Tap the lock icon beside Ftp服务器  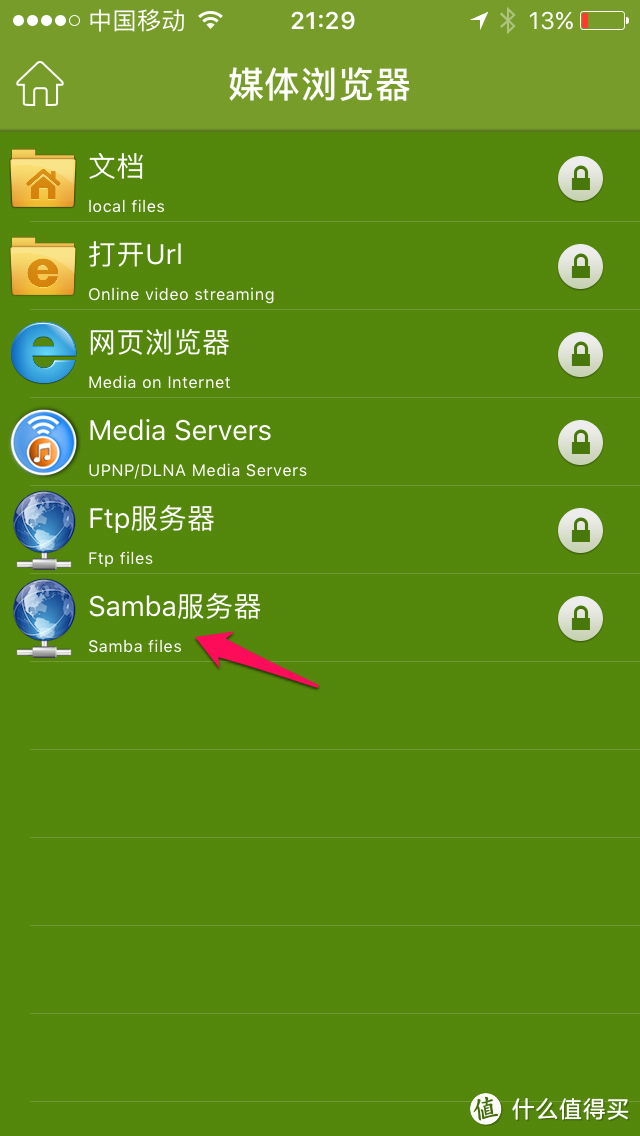pyautogui.click(x=580, y=530)
